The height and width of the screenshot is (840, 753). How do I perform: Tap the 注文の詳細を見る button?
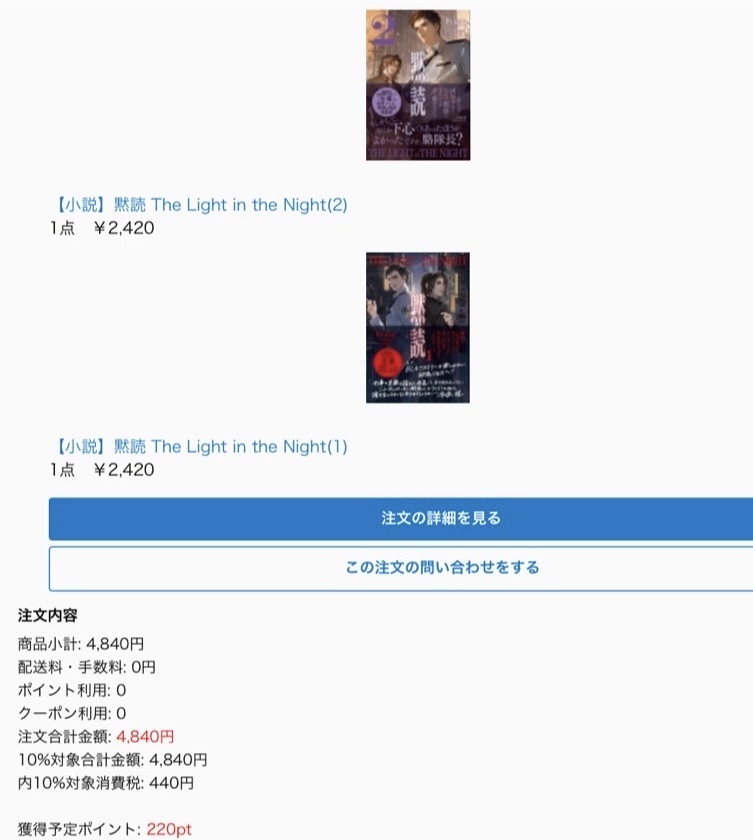click(400, 519)
